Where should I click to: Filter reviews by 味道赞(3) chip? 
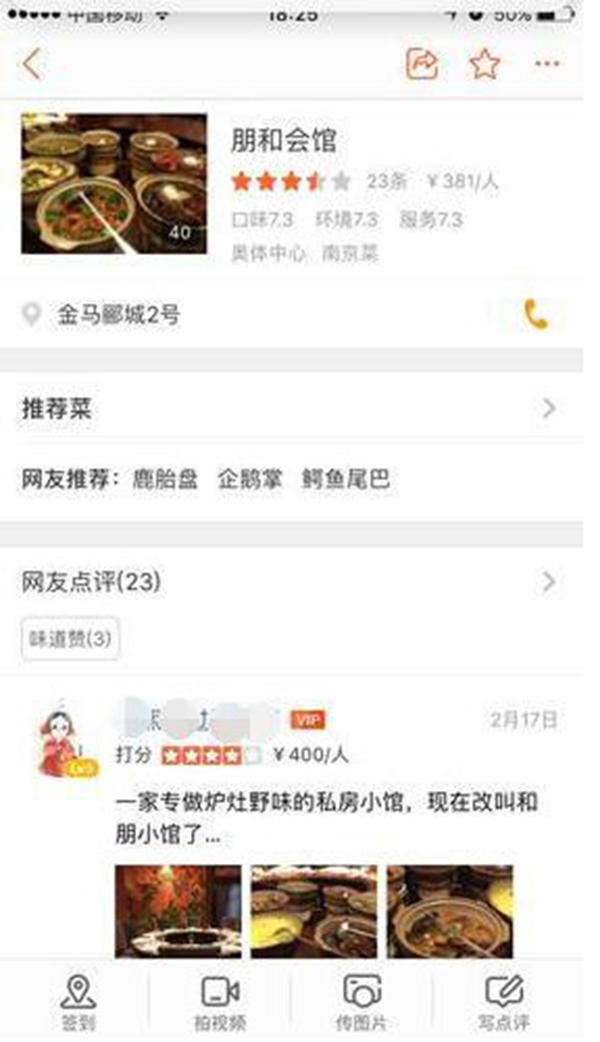coord(70,639)
